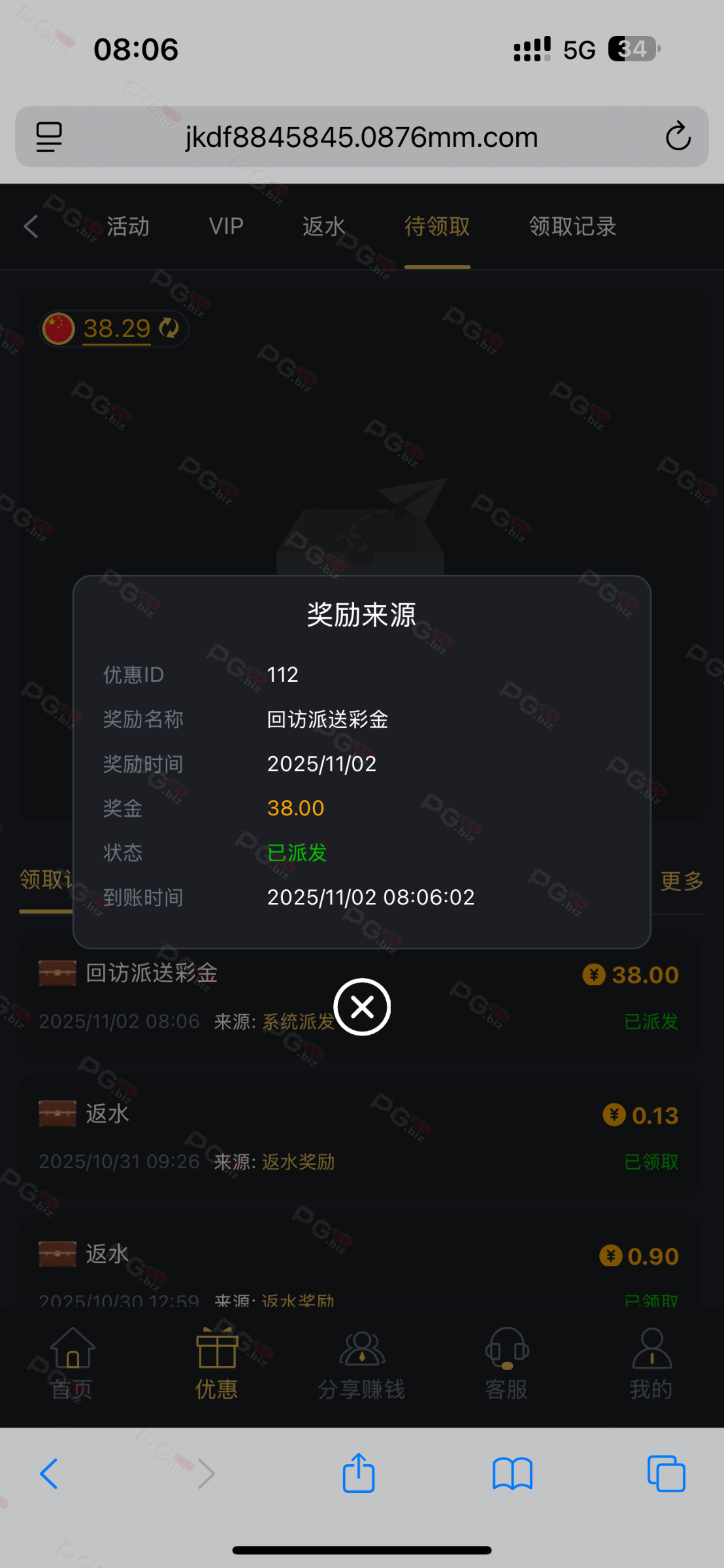This screenshot has height=1568, width=724.
Task: Open browser bookmarks
Action: tap(512, 1474)
